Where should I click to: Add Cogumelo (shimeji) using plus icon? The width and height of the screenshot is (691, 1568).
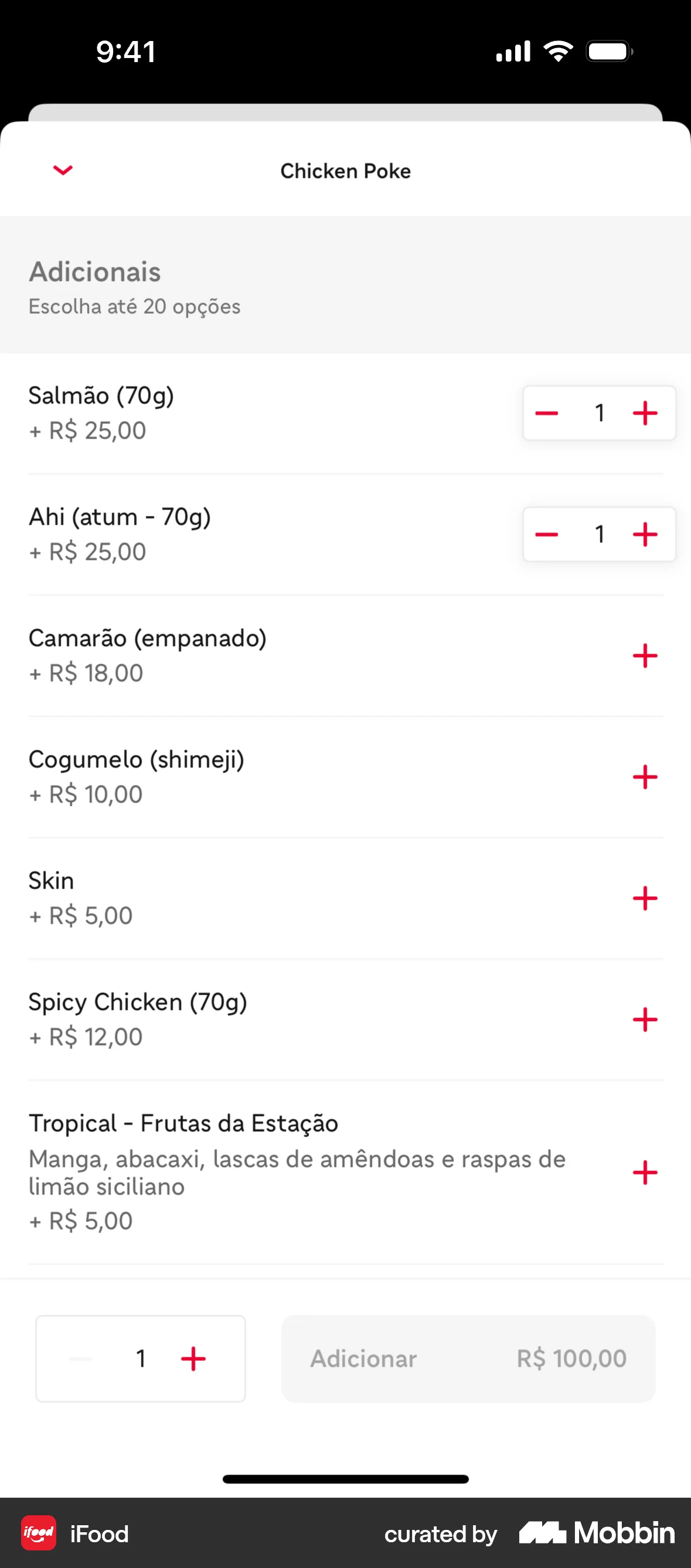[x=645, y=777]
